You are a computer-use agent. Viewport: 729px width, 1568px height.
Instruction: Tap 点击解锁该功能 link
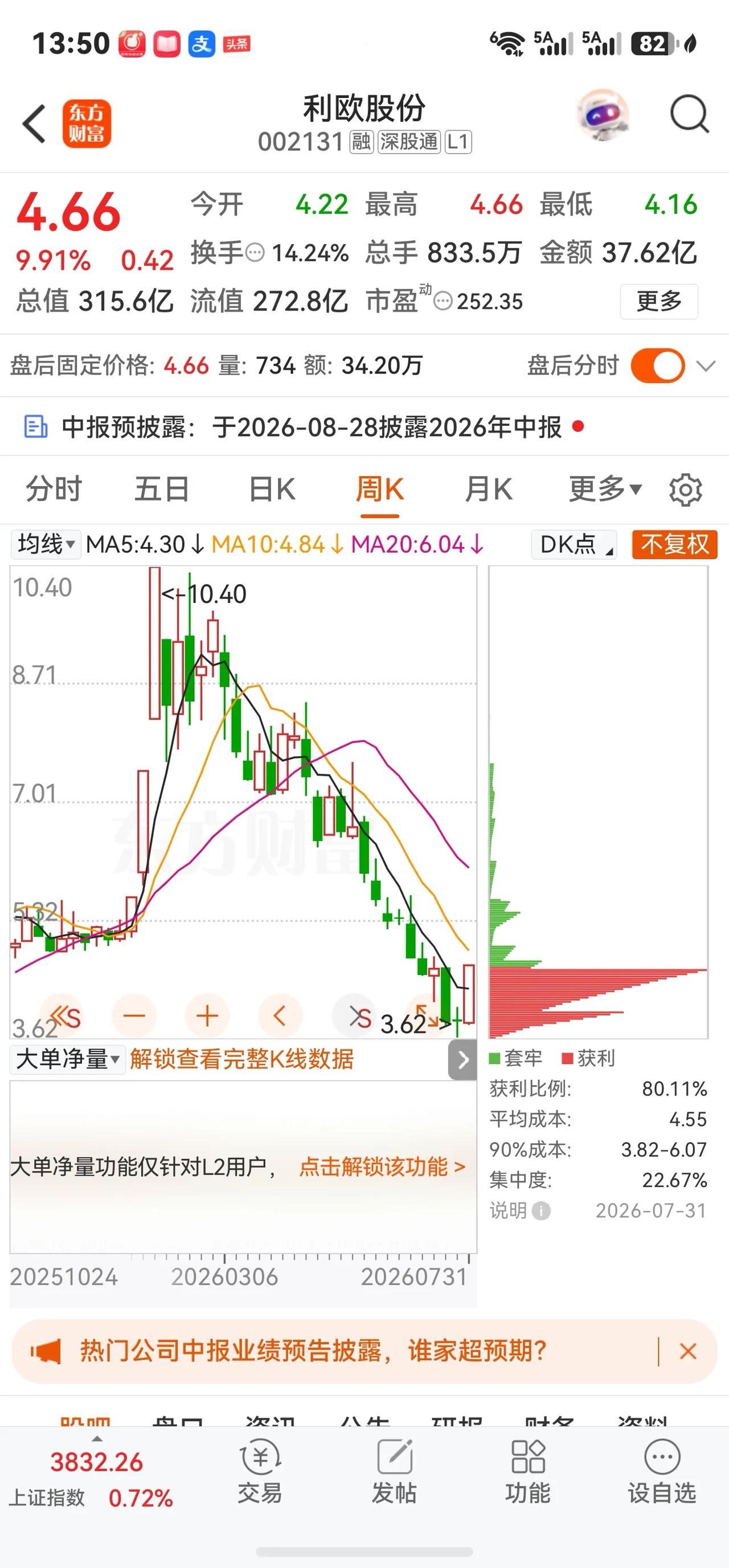coord(382,1167)
